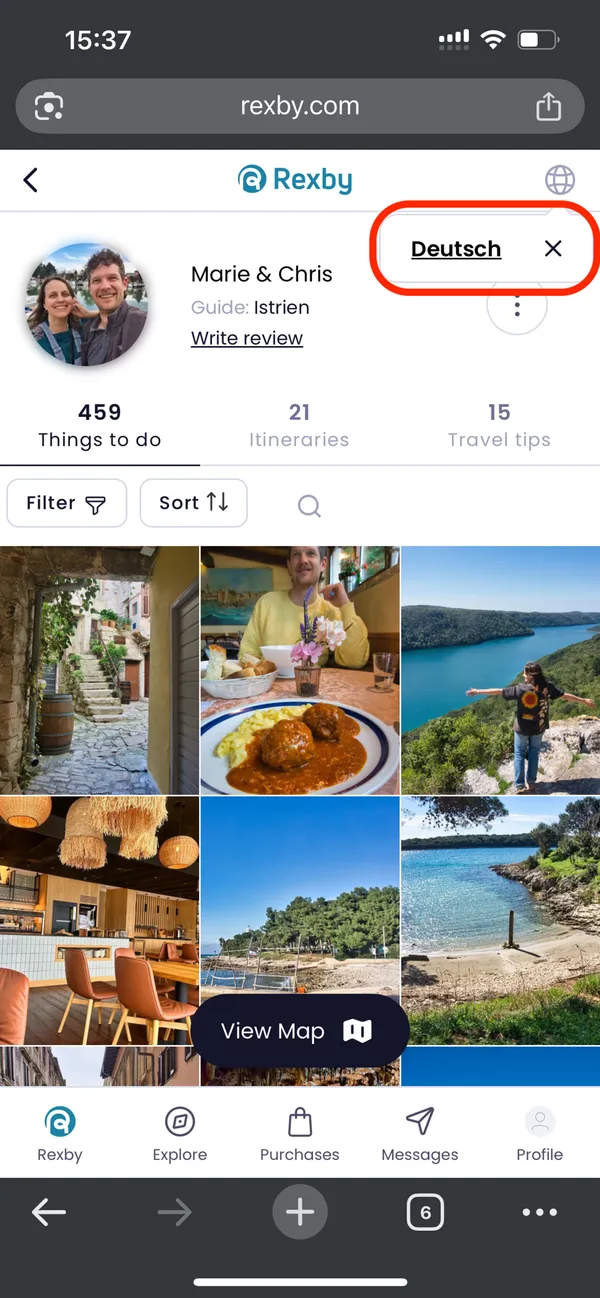Search within things to do
This screenshot has height=1298, width=600.
click(309, 506)
